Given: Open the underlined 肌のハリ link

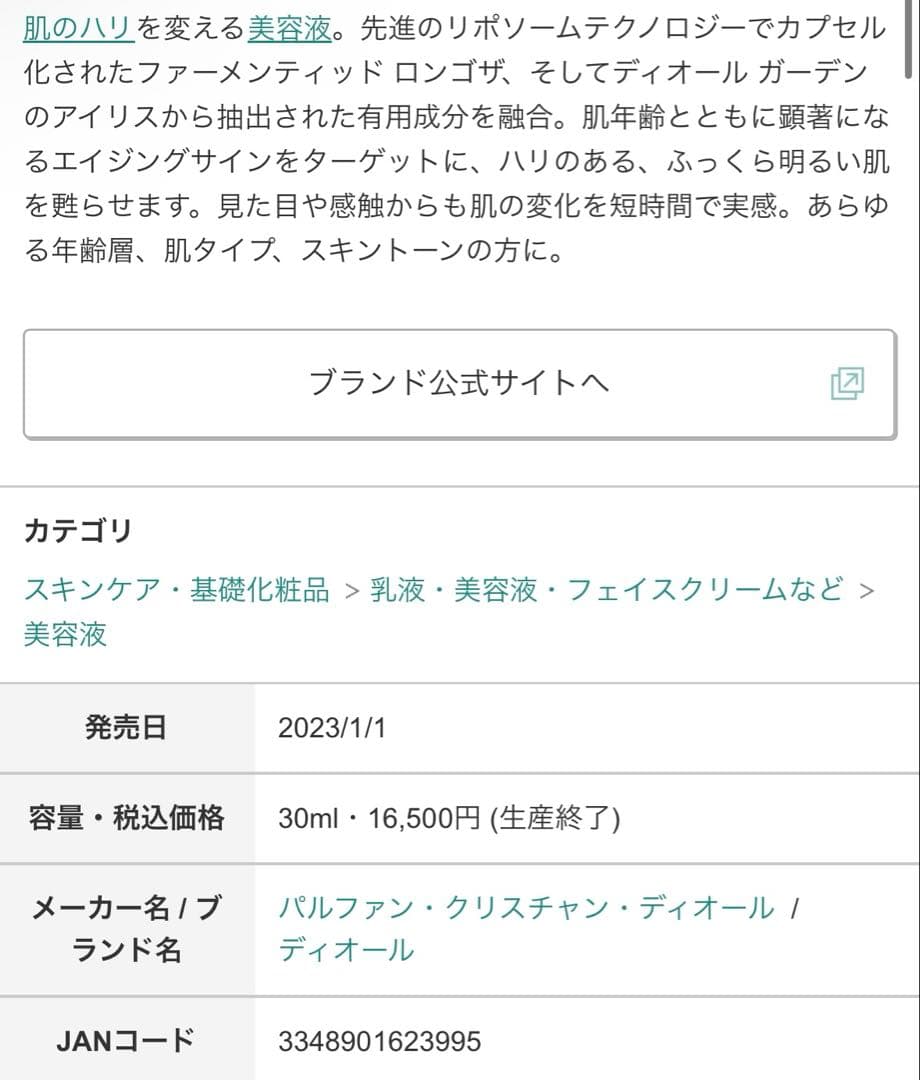Looking at the screenshot, I should (79, 27).
